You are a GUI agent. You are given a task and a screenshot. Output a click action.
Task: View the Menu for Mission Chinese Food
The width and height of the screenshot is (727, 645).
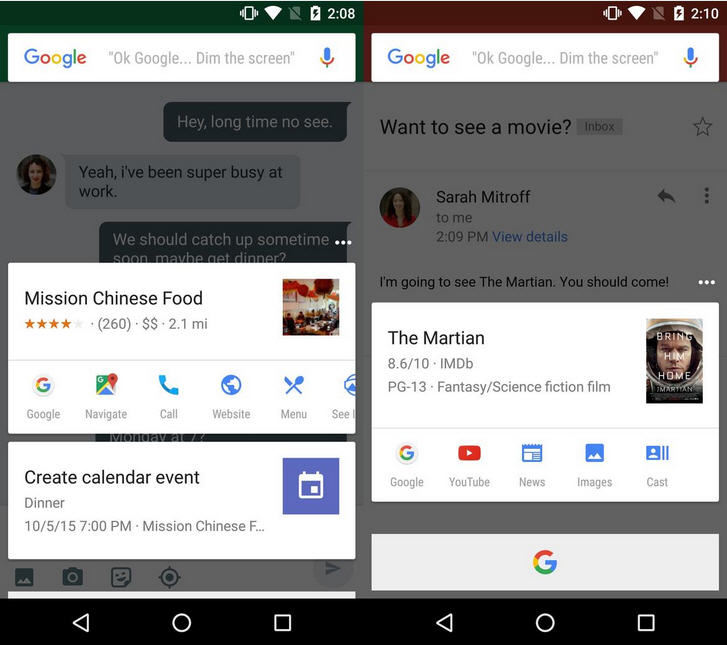[293, 396]
